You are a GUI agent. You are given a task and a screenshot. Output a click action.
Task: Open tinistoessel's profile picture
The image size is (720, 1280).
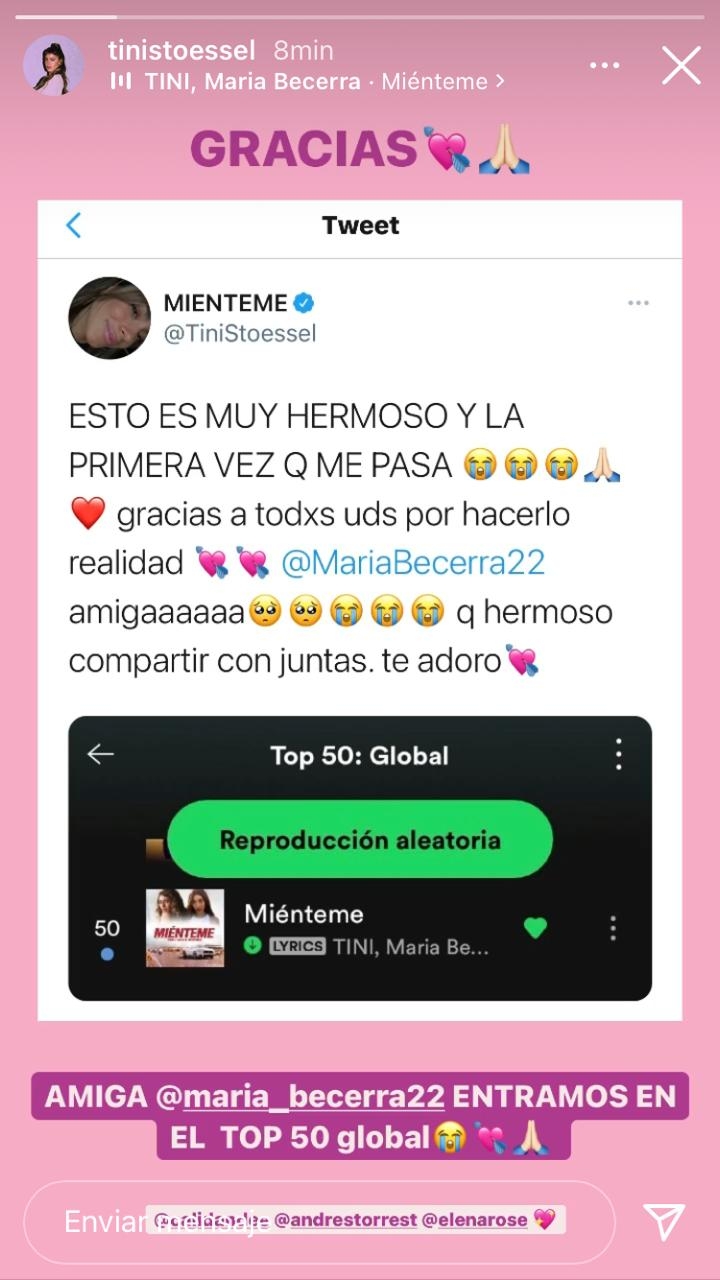[x=53, y=66]
